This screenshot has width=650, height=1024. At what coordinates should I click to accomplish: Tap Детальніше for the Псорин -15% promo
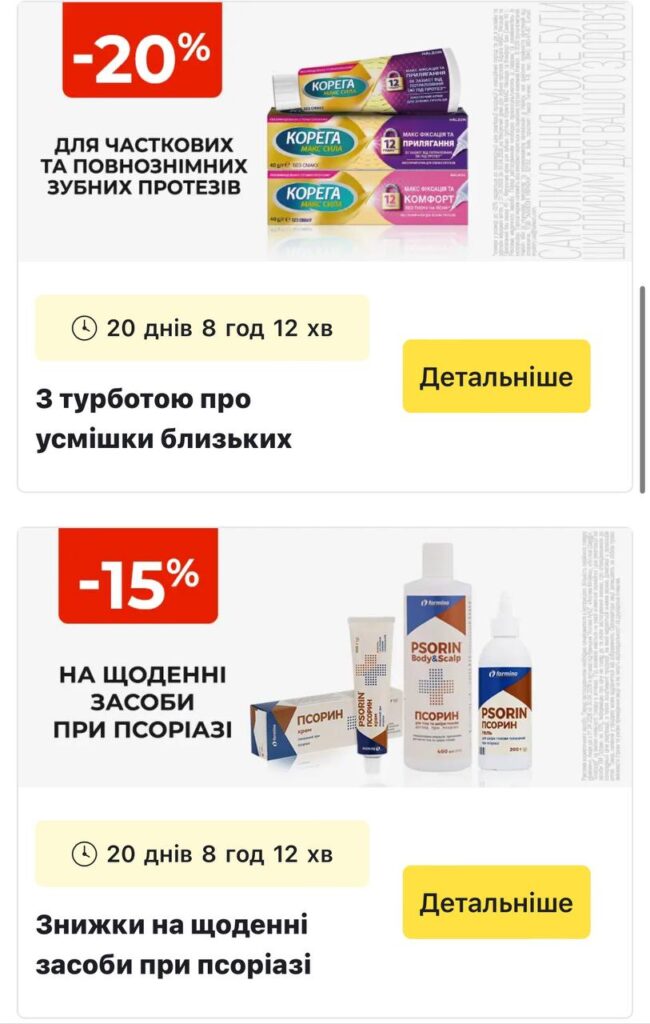click(496, 903)
